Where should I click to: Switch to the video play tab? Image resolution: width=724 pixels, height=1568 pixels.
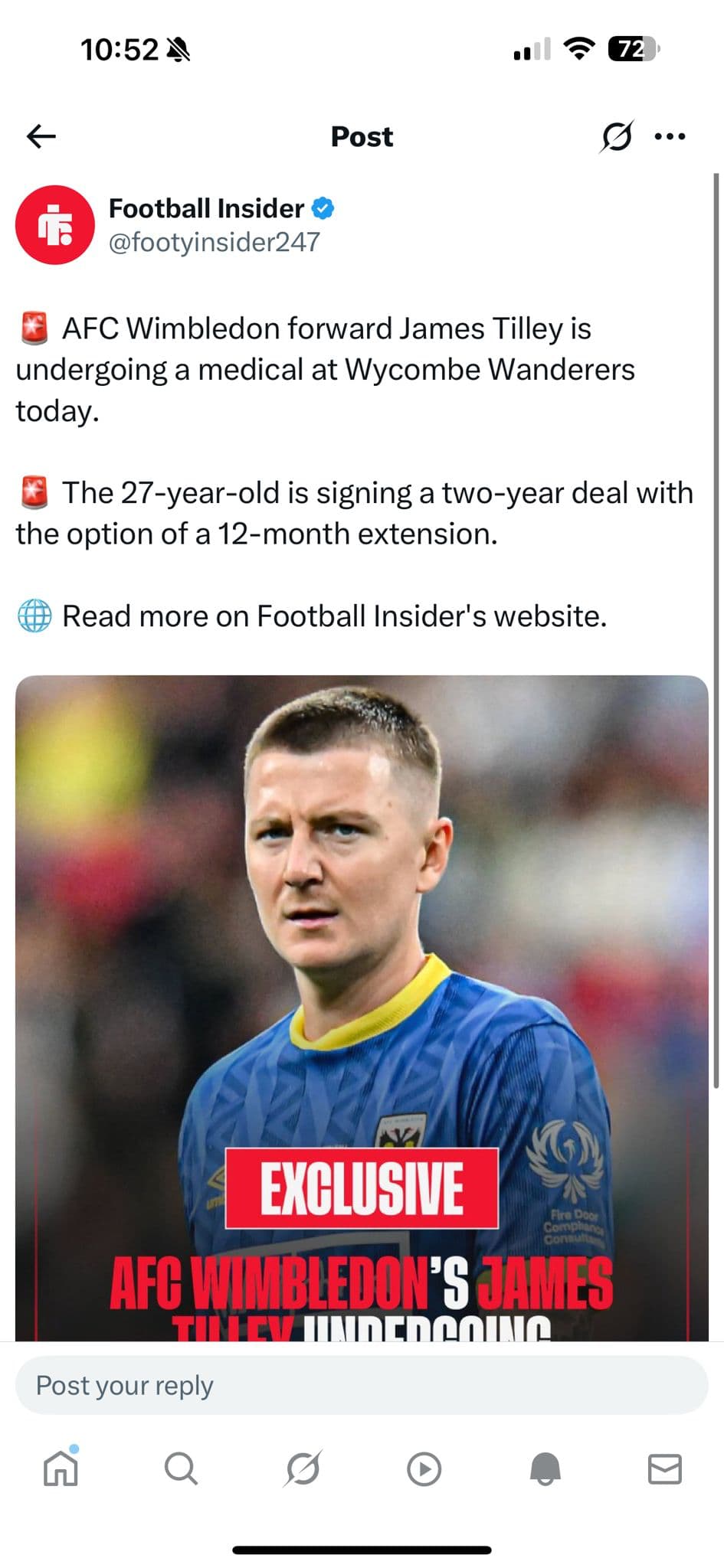(x=424, y=1468)
